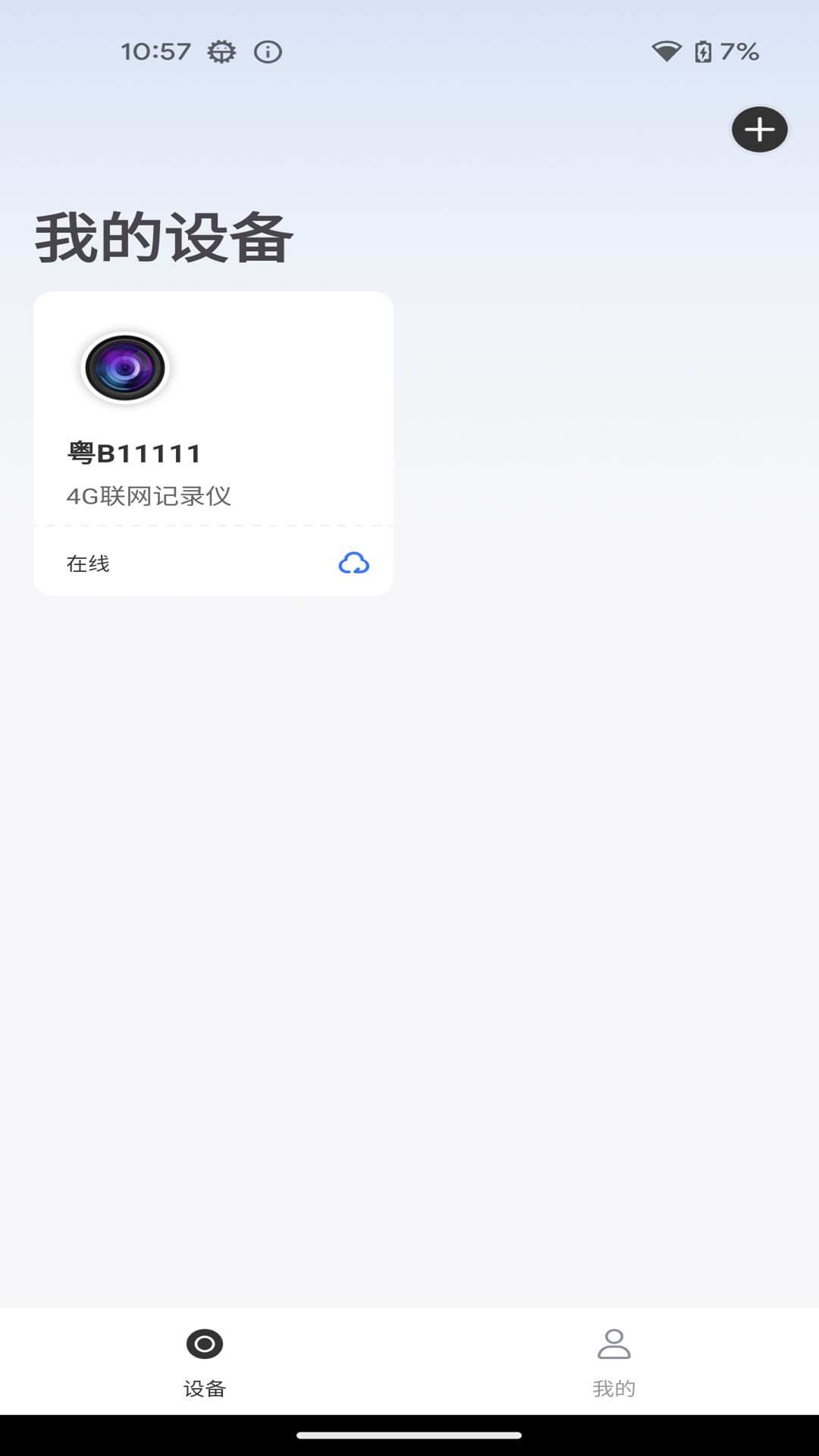Click the battery charging indicator

pyautogui.click(x=704, y=52)
